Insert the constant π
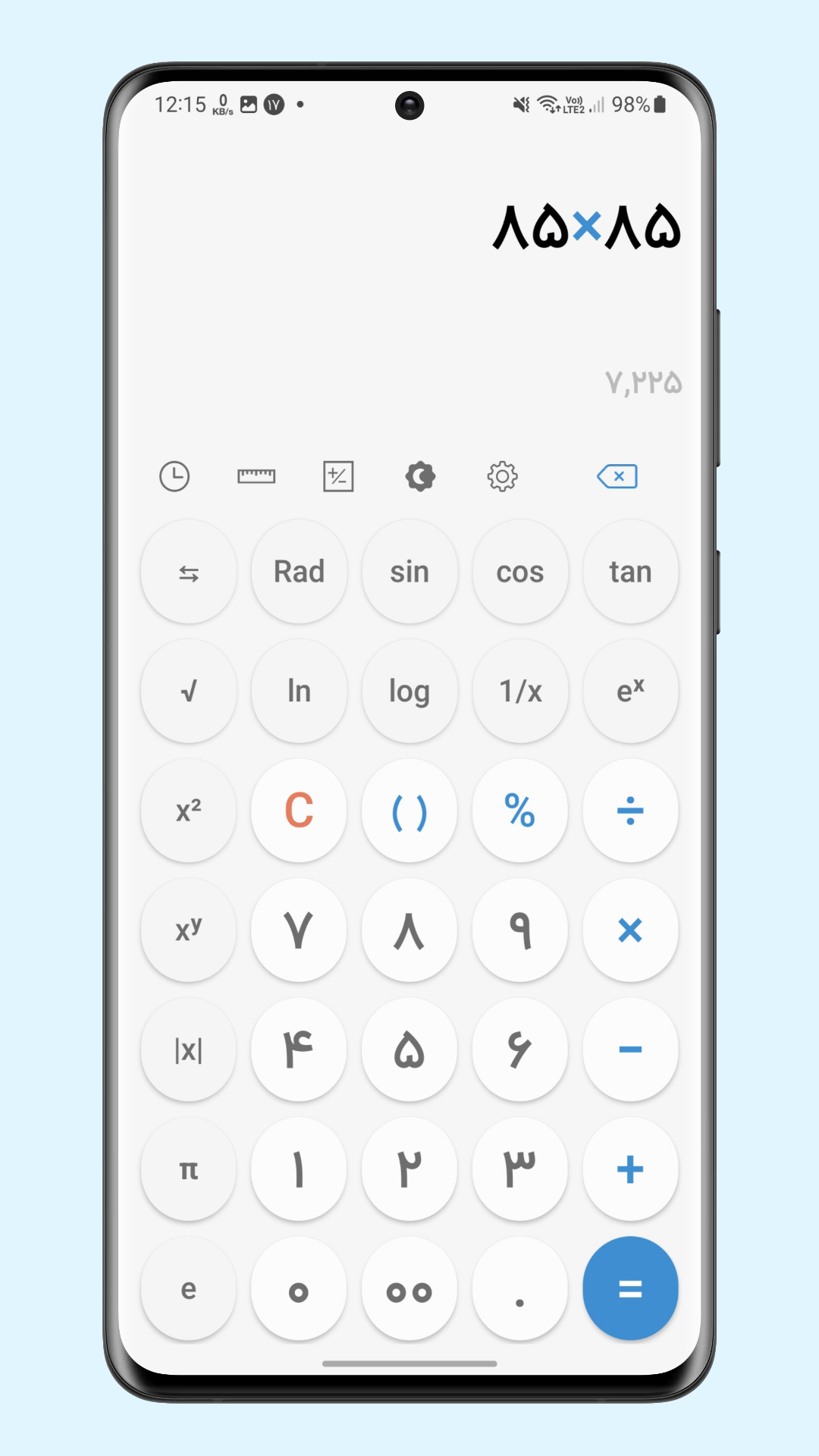This screenshot has width=819, height=1456. 189,1169
